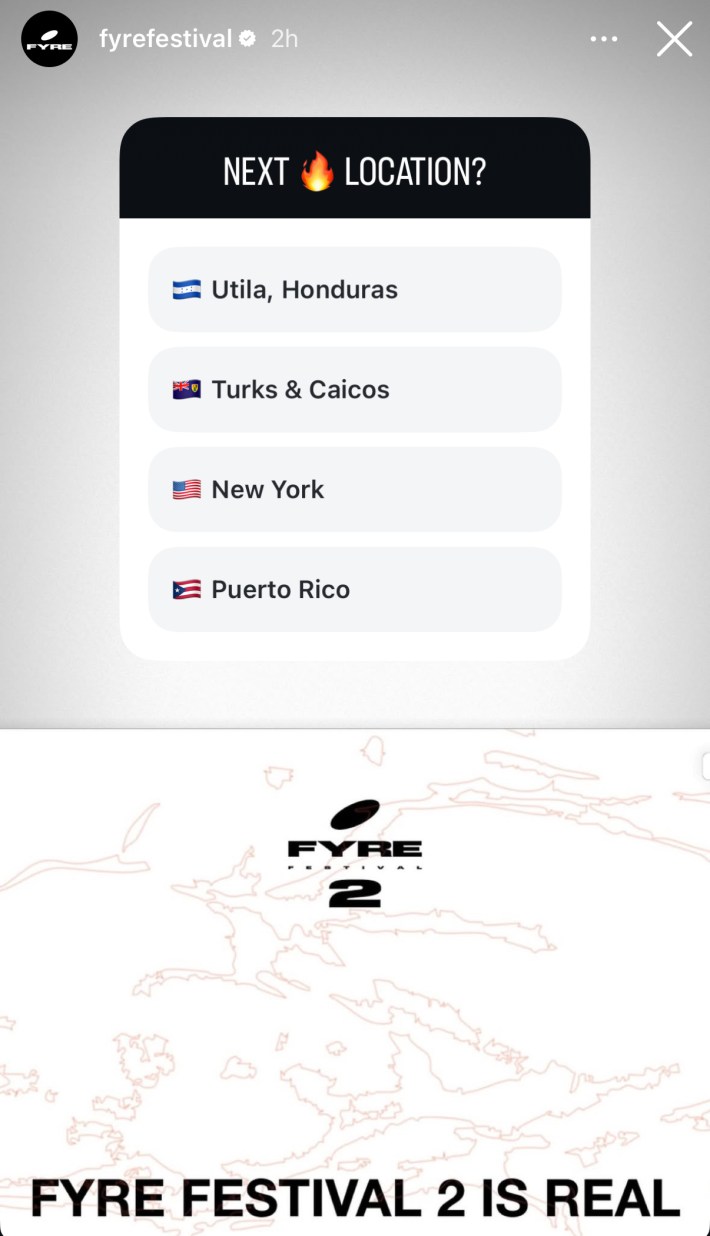Open the story's more options menu
Image resolution: width=710 pixels, height=1236 pixels.
[x=604, y=39]
